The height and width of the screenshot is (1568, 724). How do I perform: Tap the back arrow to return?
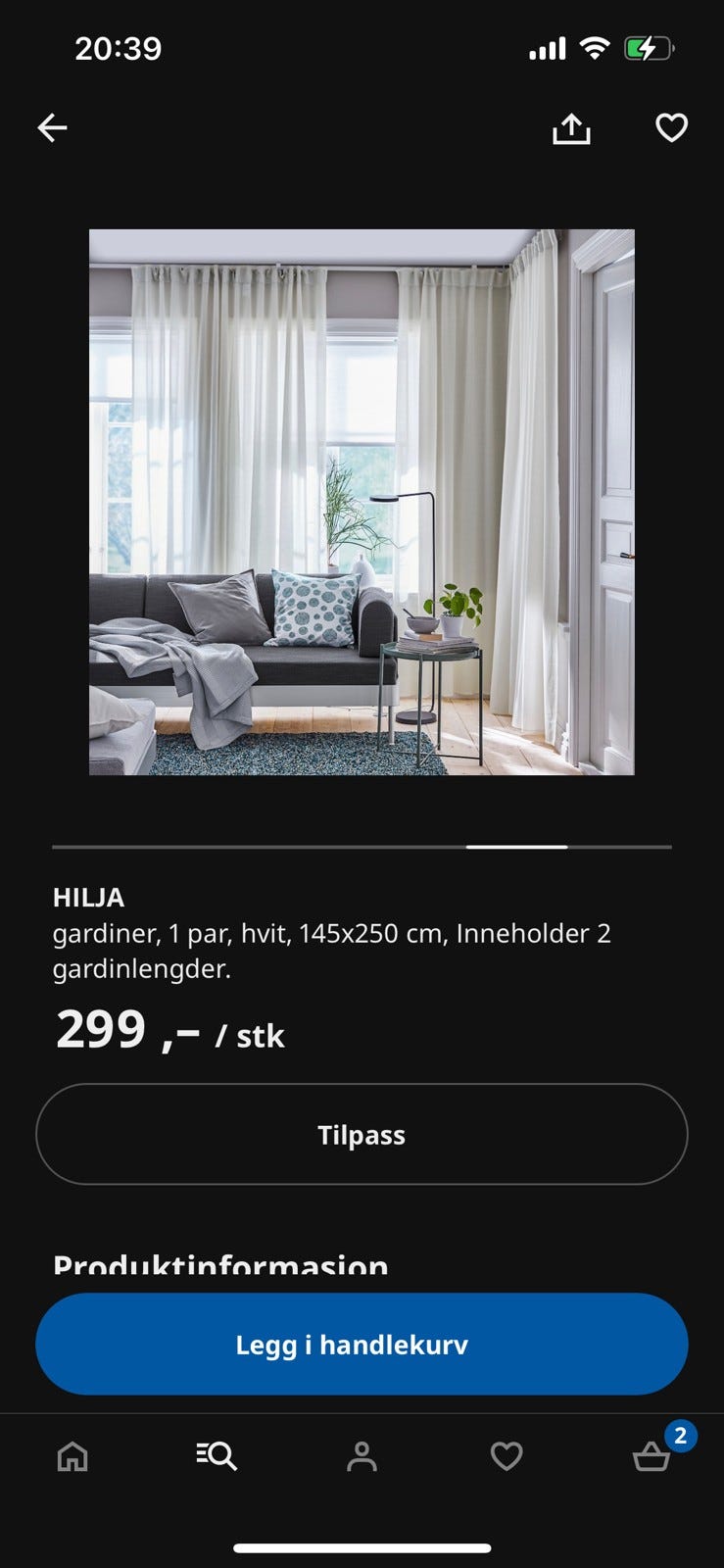pyautogui.click(x=52, y=127)
